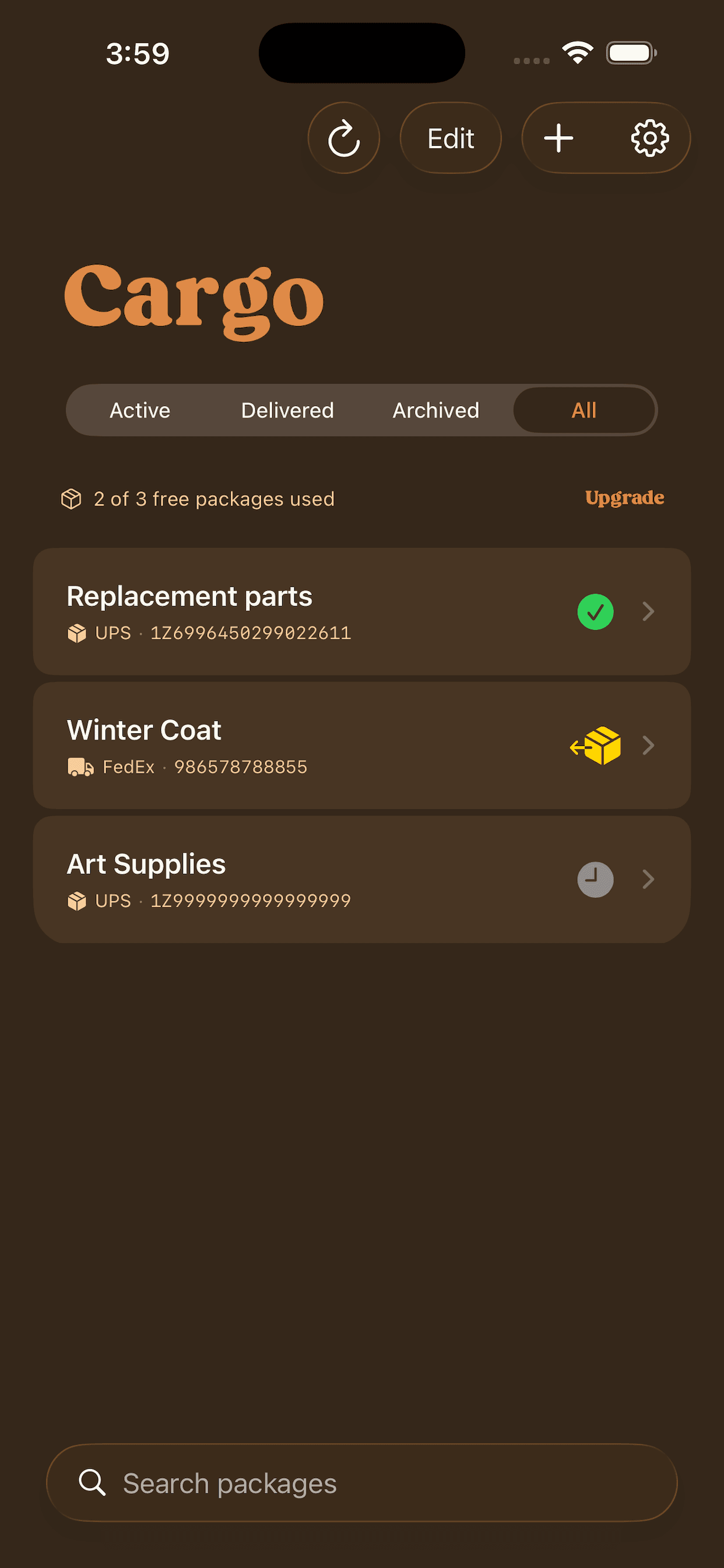Tap the yellow shipped package icon for Winter Coat
Image resolution: width=724 pixels, height=1568 pixels.
(596, 746)
